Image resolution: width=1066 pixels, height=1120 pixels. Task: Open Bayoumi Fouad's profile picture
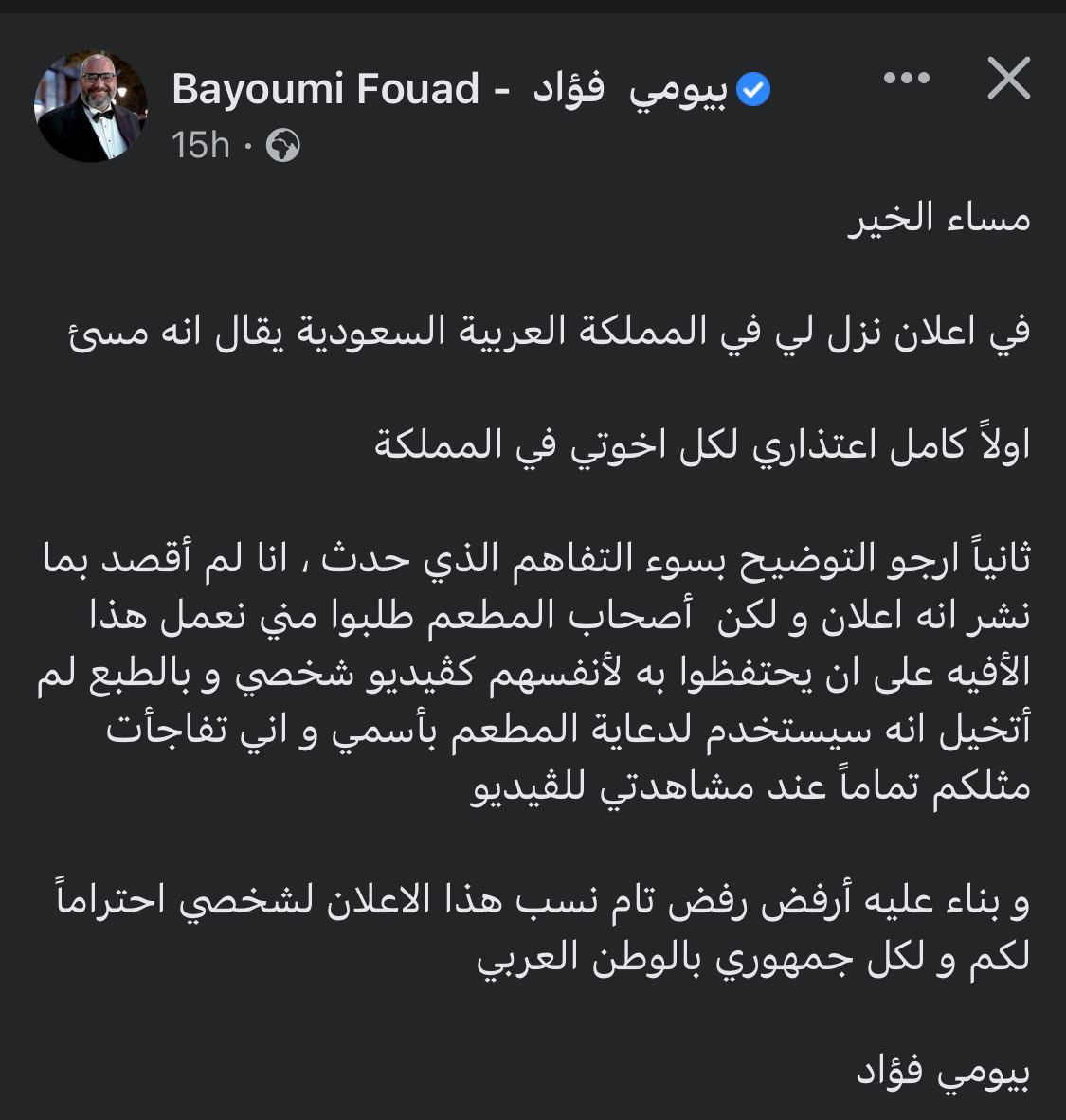(91, 106)
